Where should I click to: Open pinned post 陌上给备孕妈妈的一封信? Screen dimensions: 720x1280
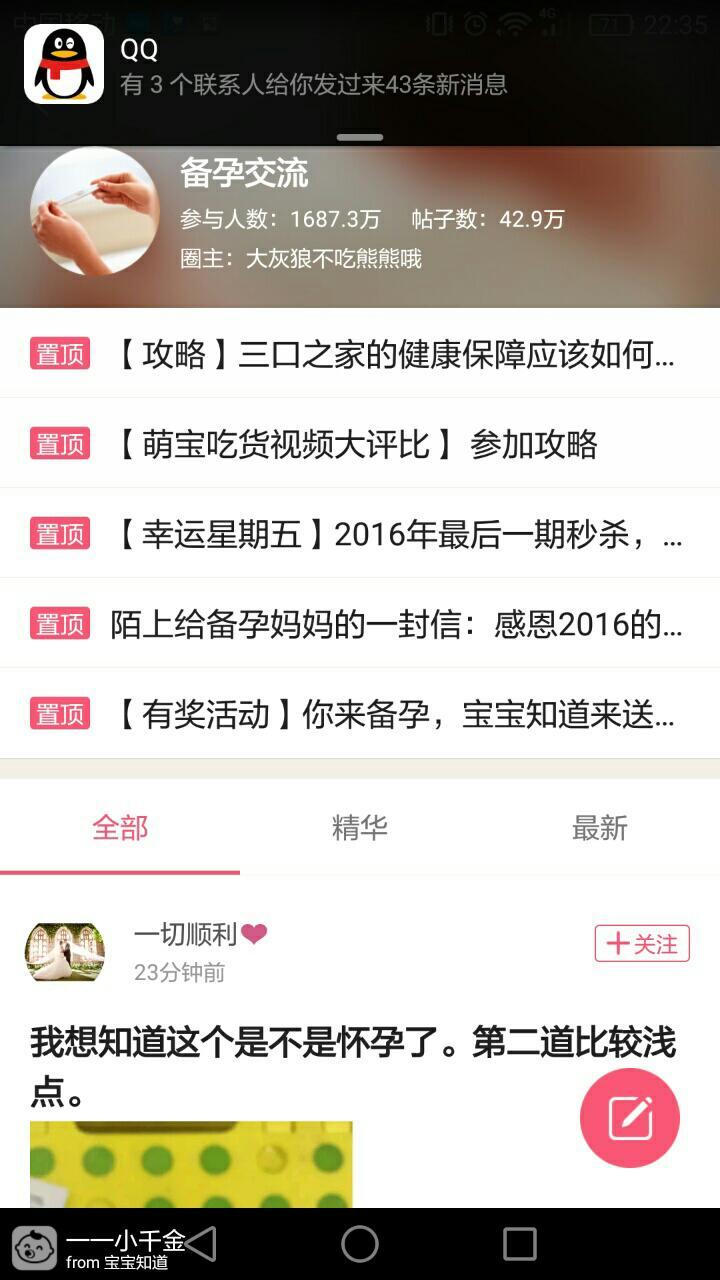point(395,625)
